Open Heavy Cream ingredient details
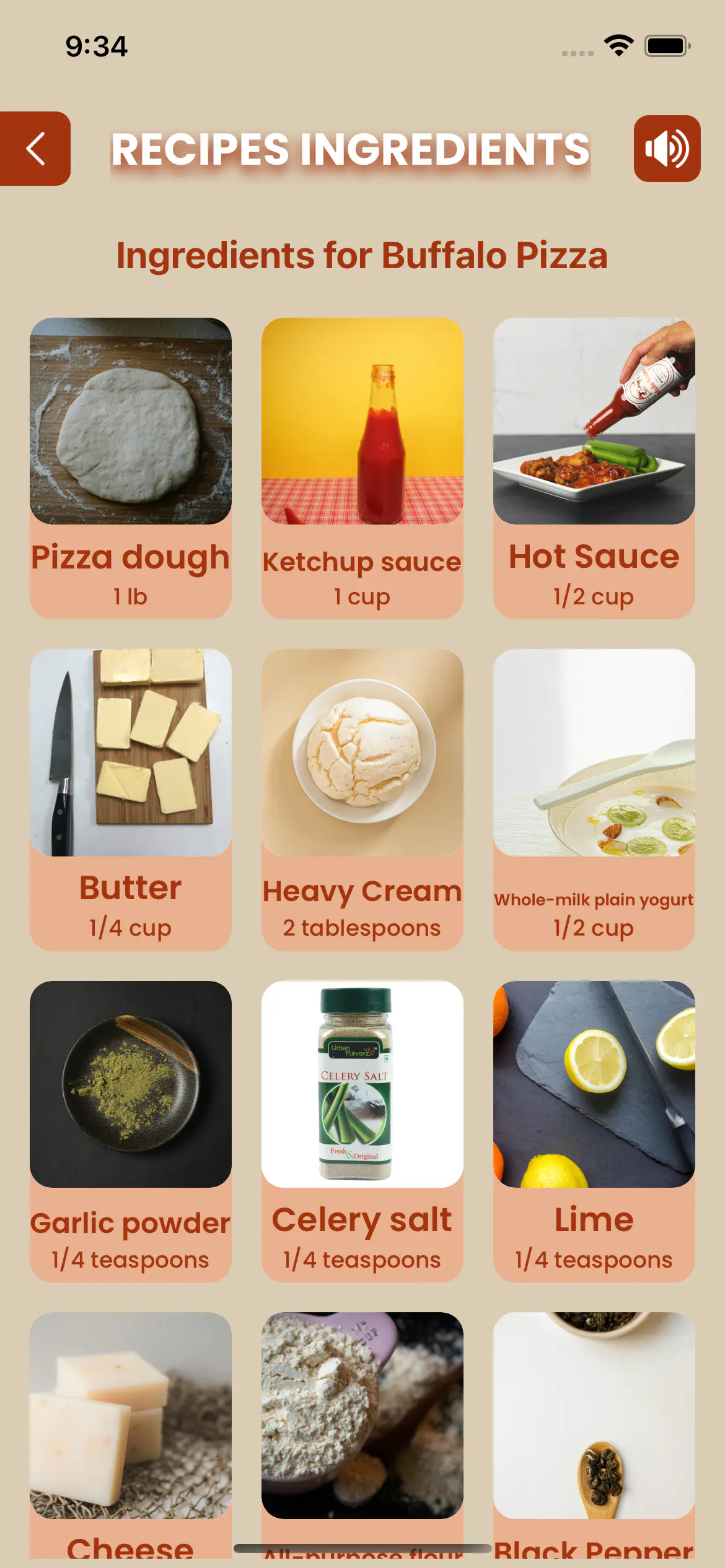The width and height of the screenshot is (725, 1568). tap(362, 799)
